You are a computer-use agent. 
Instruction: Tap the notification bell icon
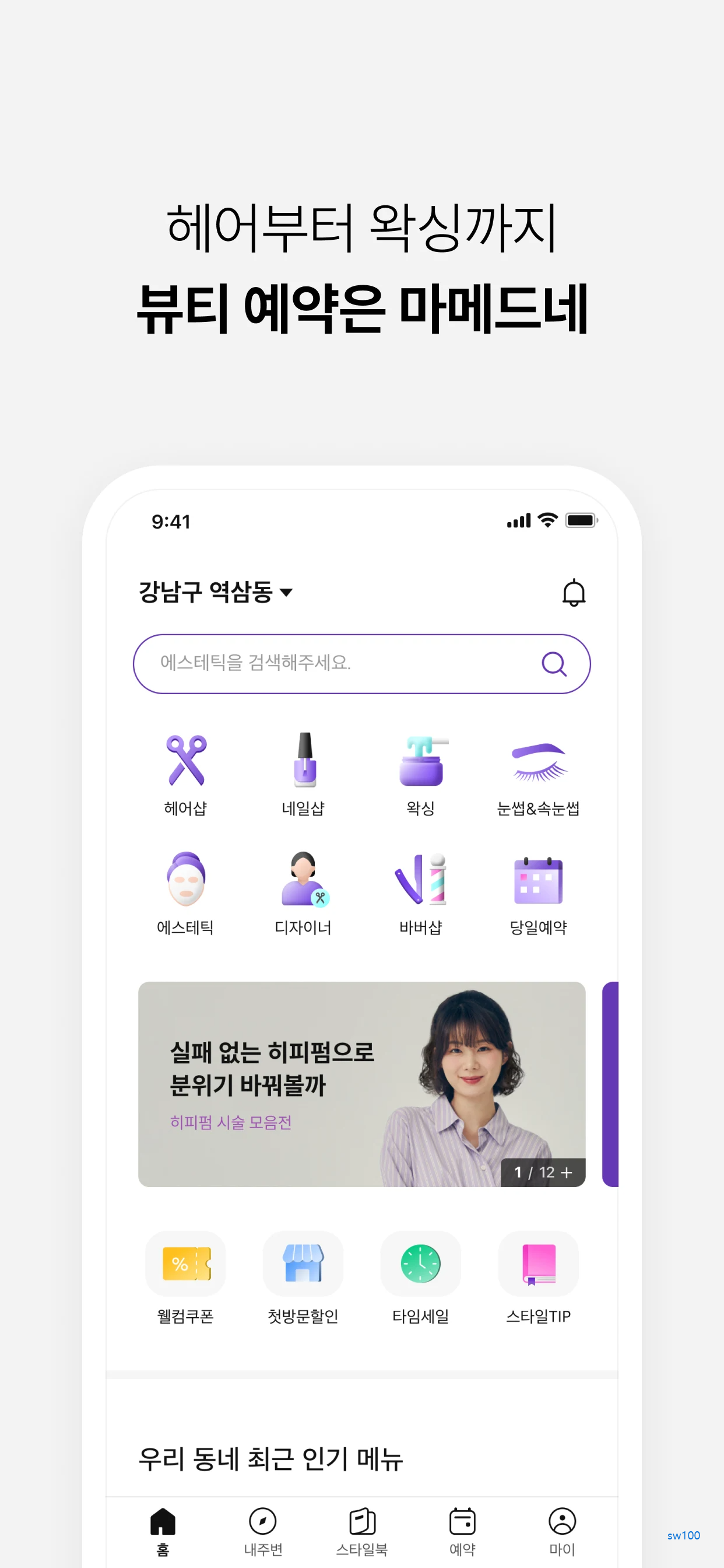tap(573, 592)
